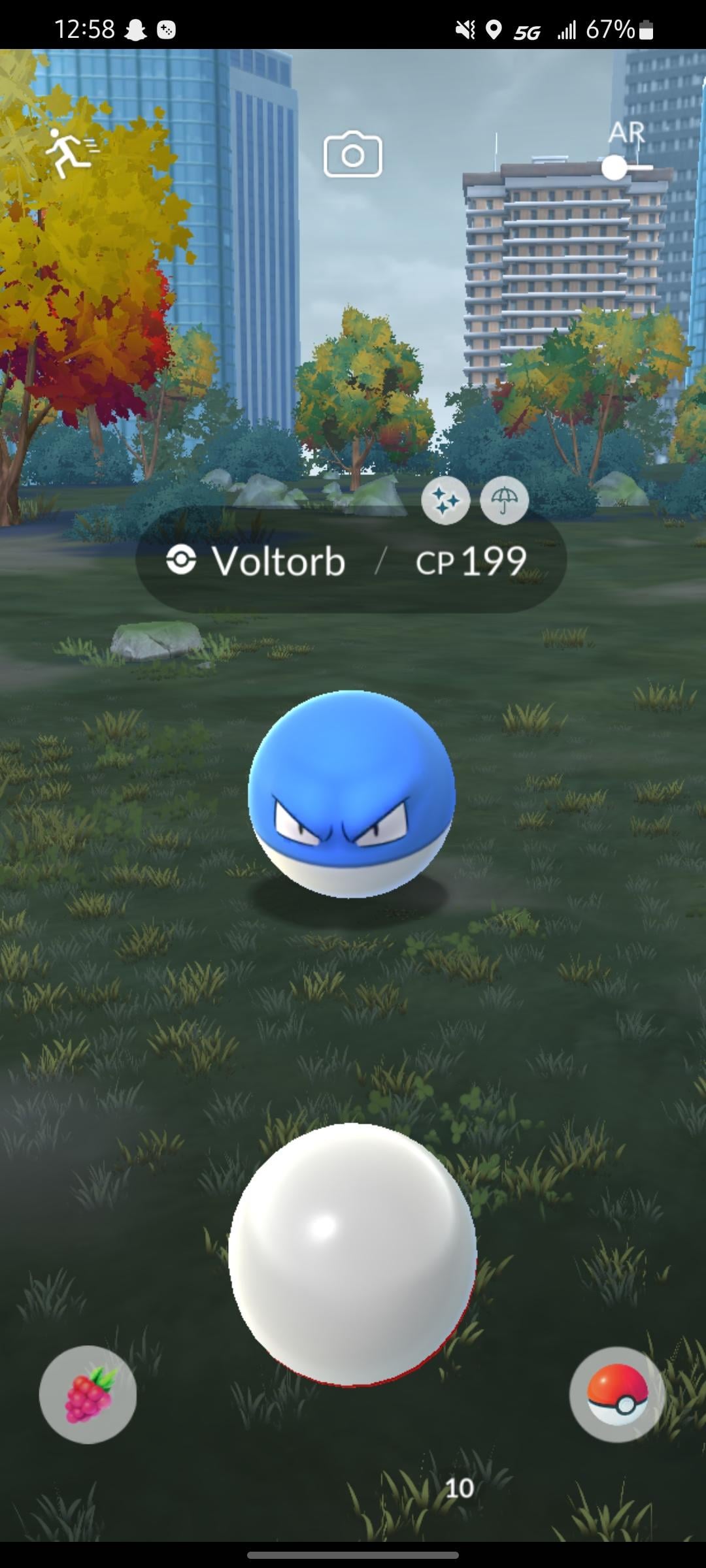
Task: Open the berry selection button
Action: coord(88,1395)
